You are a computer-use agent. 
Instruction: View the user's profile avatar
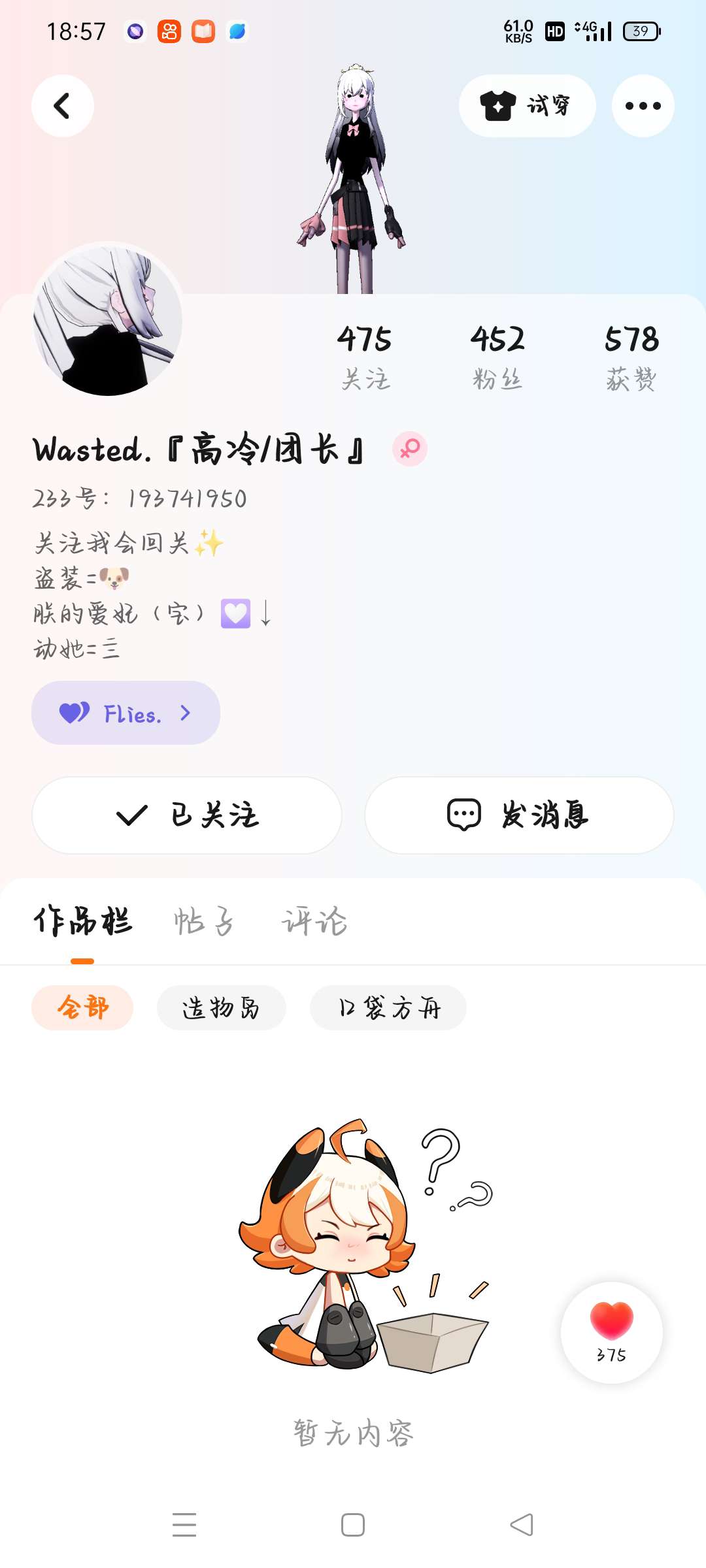pyautogui.click(x=108, y=320)
